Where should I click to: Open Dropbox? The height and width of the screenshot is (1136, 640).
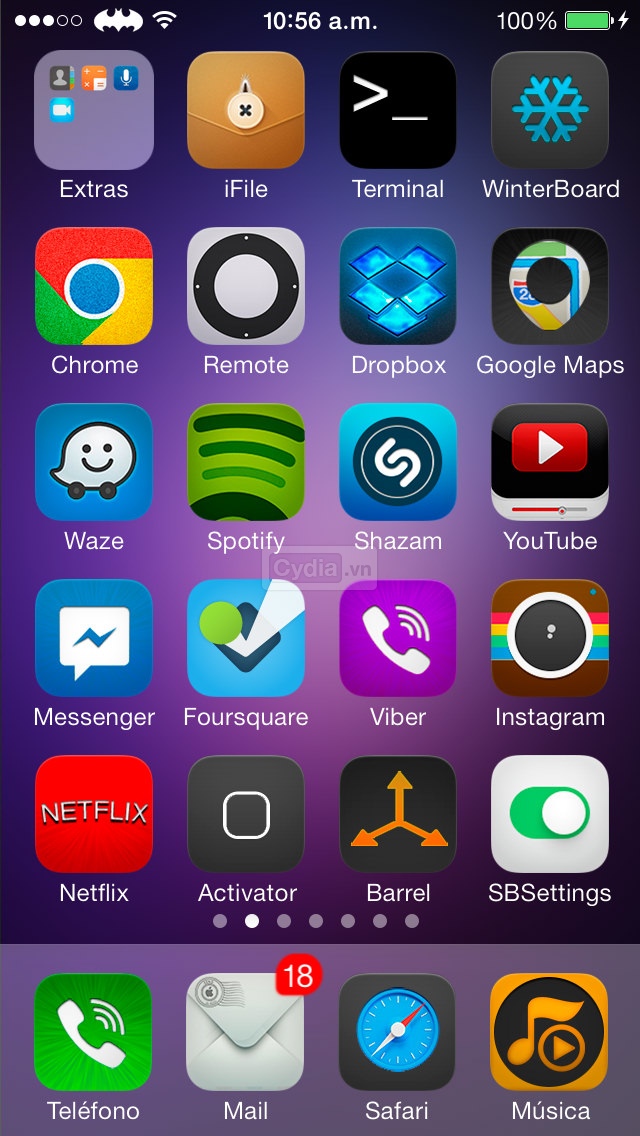(398, 286)
